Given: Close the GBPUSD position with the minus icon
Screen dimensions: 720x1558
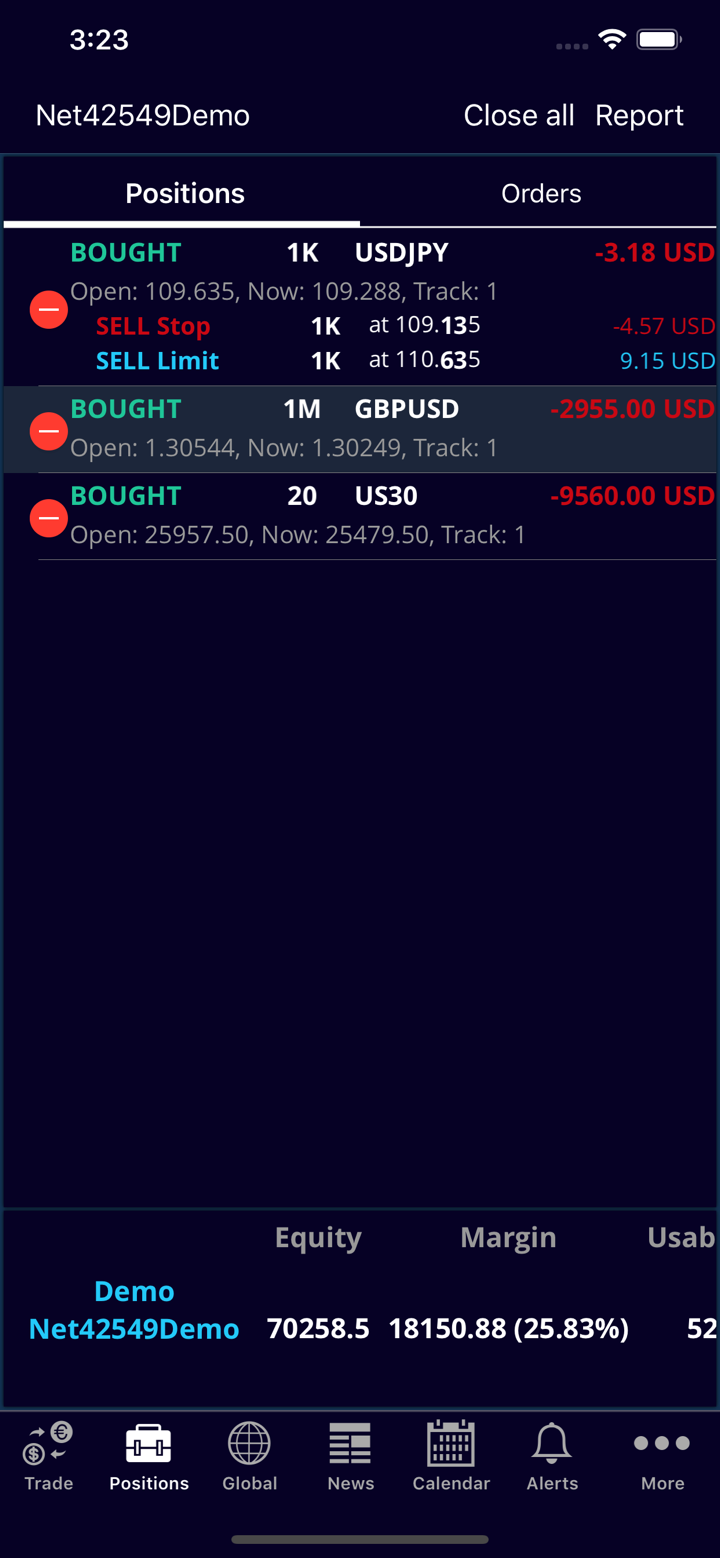Looking at the screenshot, I should coord(48,431).
